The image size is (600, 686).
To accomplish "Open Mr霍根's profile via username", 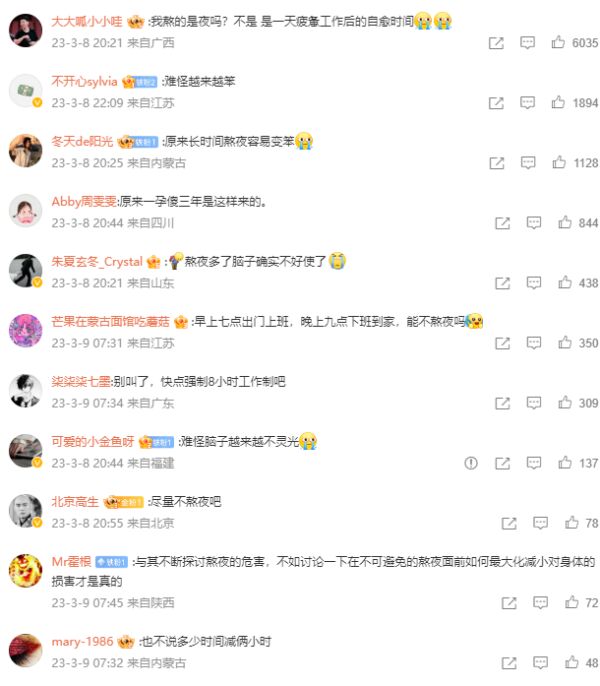I will [x=71, y=561].
